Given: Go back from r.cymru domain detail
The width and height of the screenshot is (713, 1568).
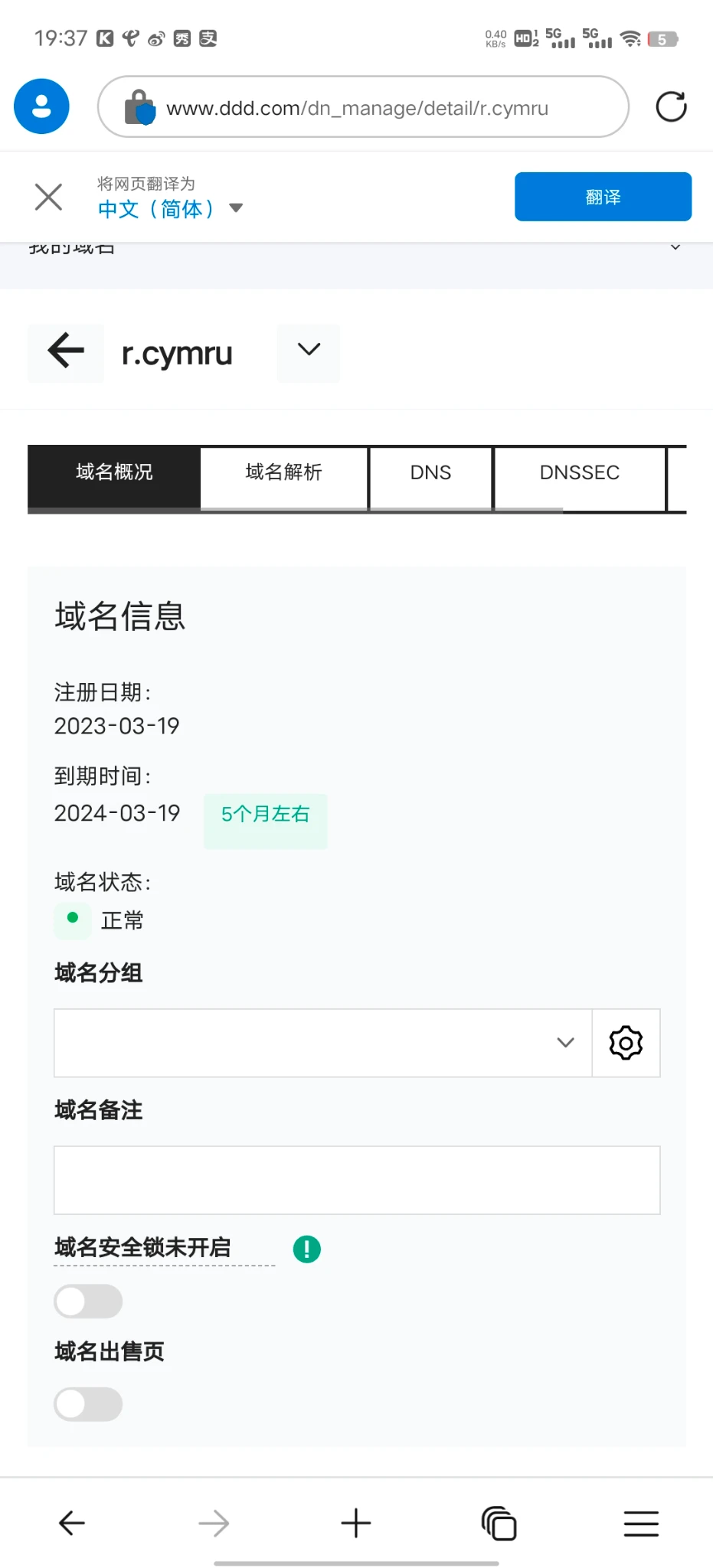Looking at the screenshot, I should pos(66,352).
